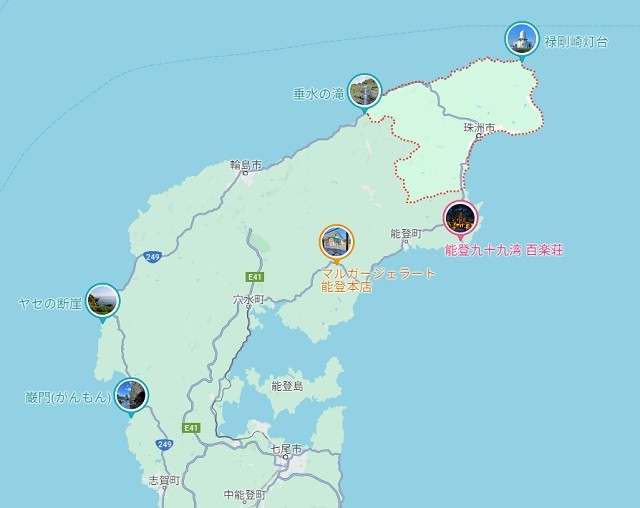The width and height of the screenshot is (640, 508).
Task: Tap the 能登九十九湾 百楽荘 pin
Action: tap(460, 217)
